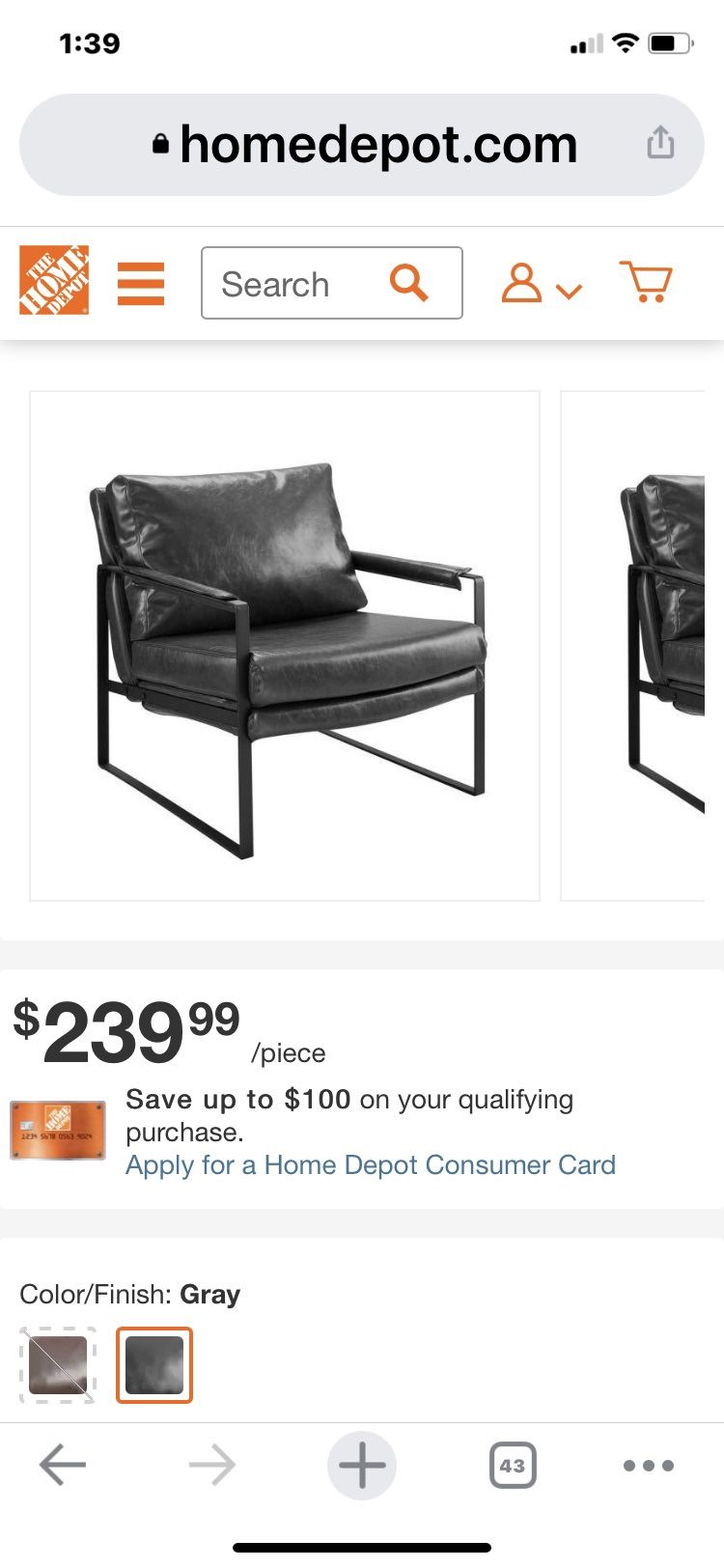The width and height of the screenshot is (724, 1568).
Task: Tap the homedepot.com address bar
Action: (362, 145)
